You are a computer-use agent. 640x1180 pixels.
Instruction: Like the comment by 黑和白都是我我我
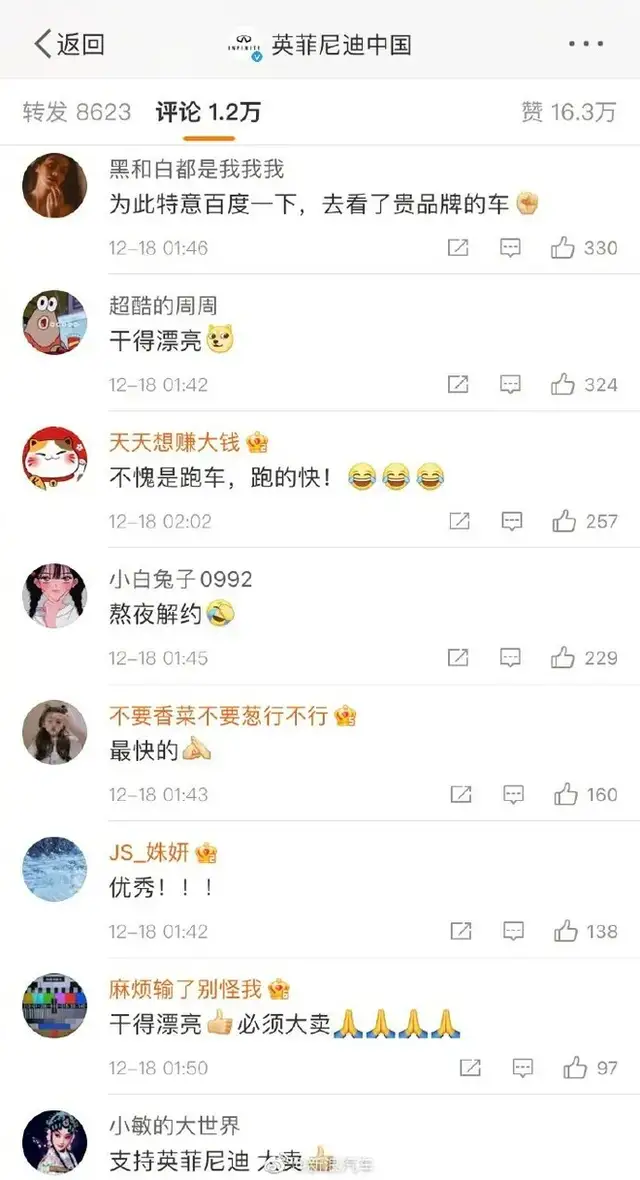click(563, 248)
